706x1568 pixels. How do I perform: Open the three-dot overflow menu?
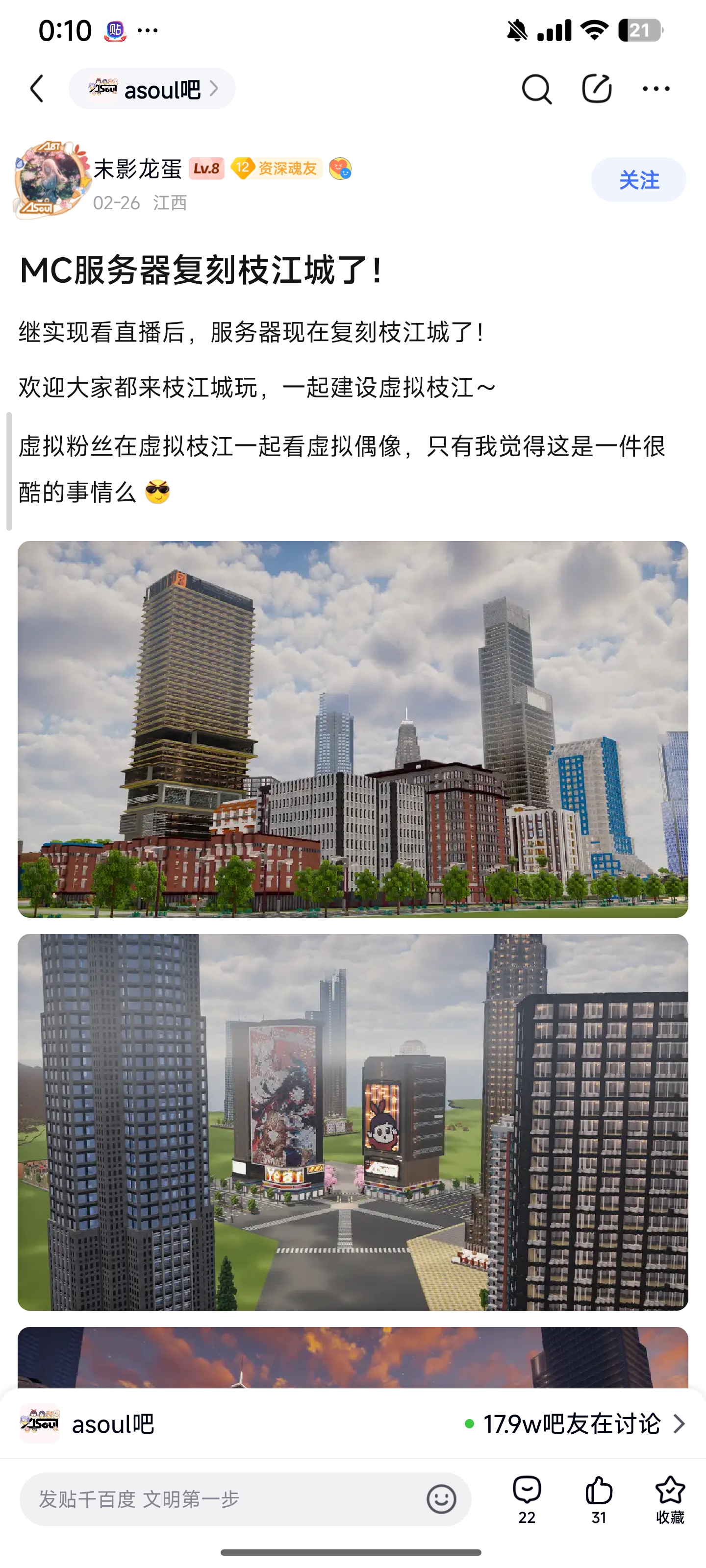[656, 89]
